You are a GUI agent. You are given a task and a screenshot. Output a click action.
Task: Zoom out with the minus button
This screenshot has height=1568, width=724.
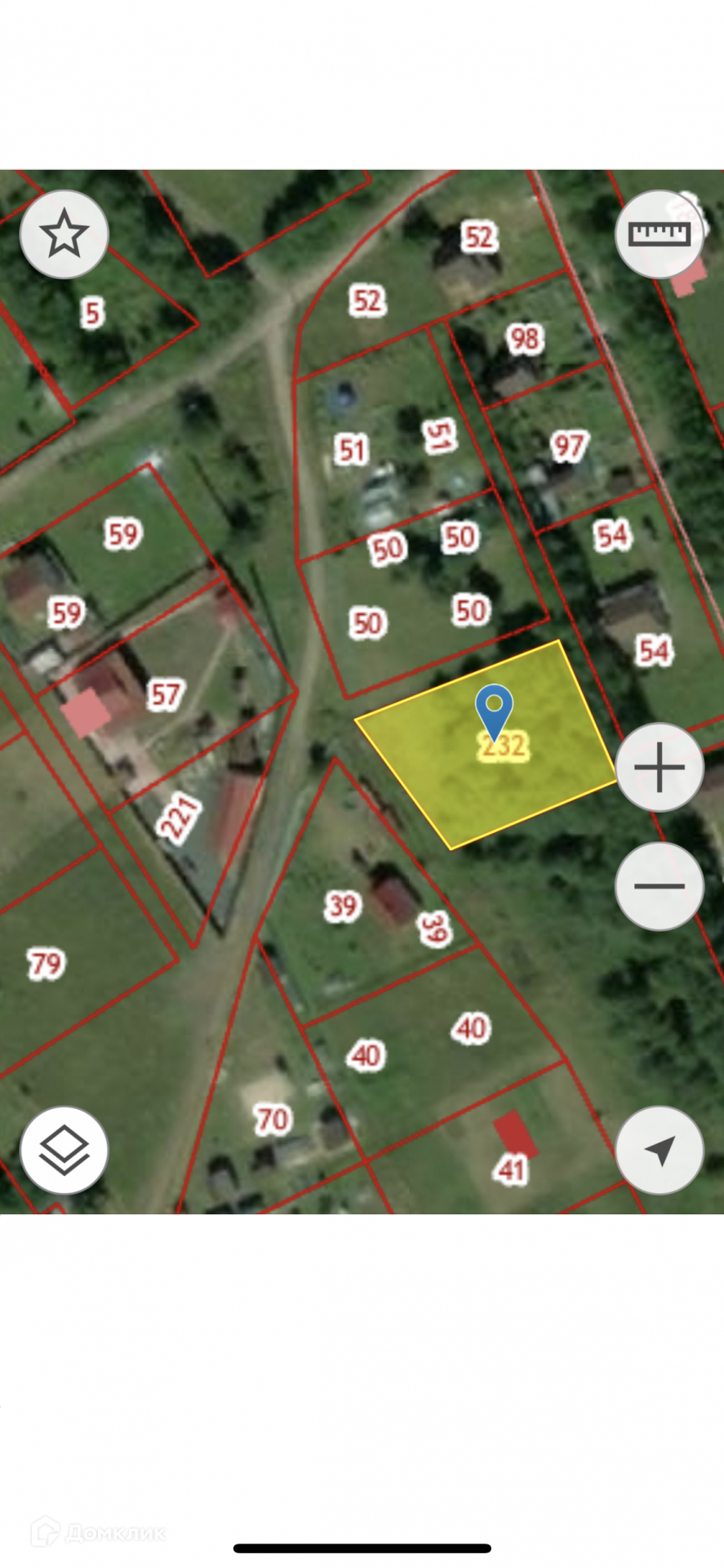[659, 886]
